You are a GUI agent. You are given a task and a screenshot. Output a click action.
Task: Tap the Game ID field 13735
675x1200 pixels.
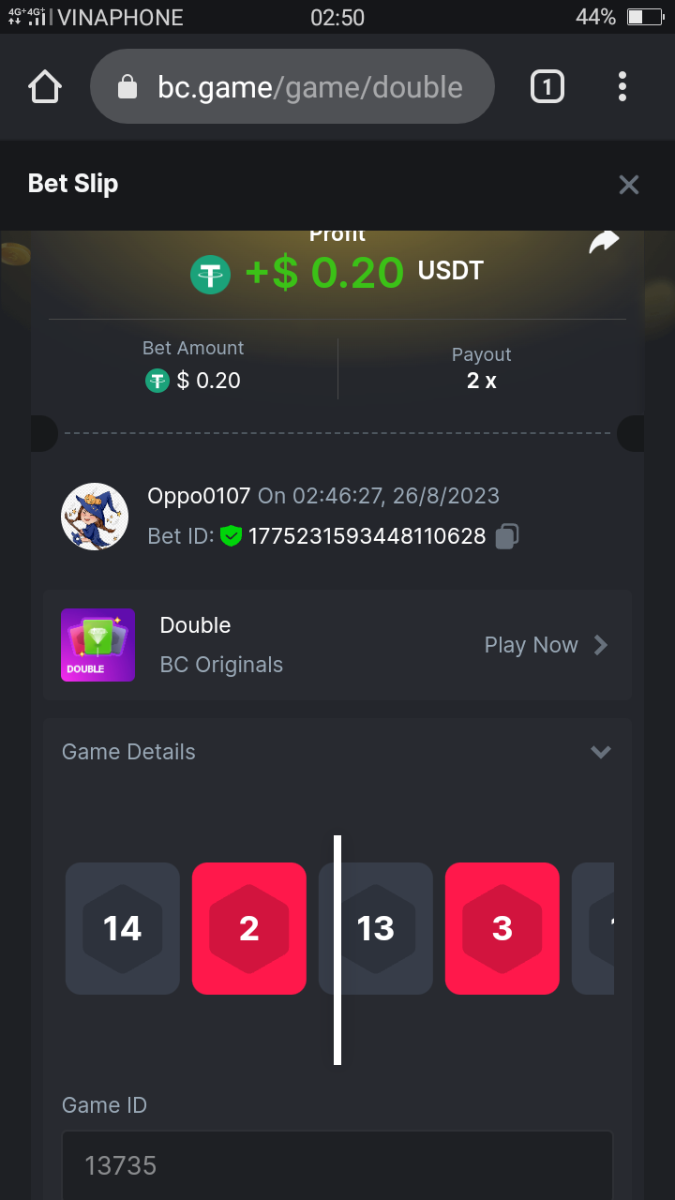pyautogui.click(x=337, y=1165)
